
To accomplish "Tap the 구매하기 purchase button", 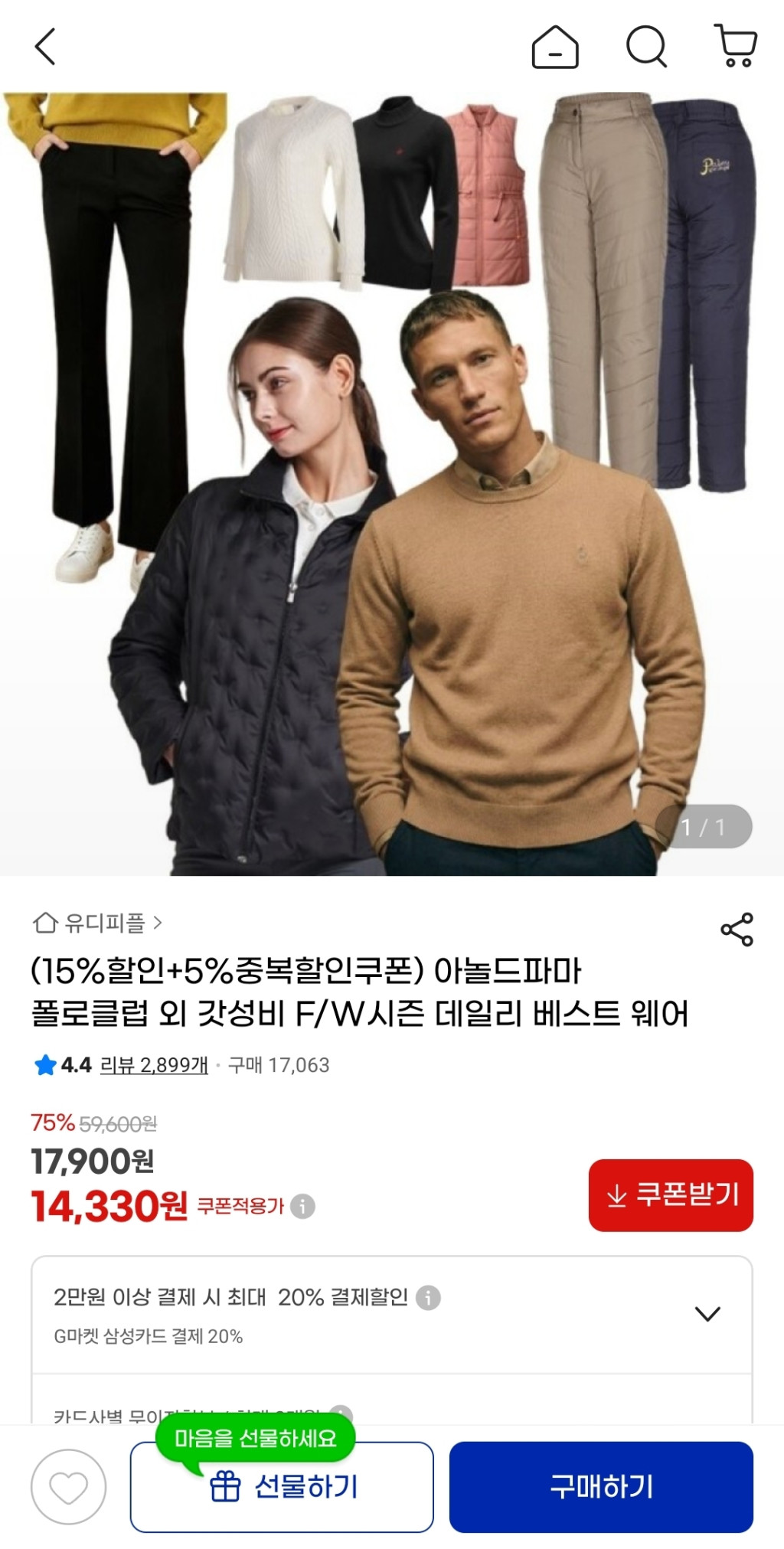I will click(x=601, y=1487).
